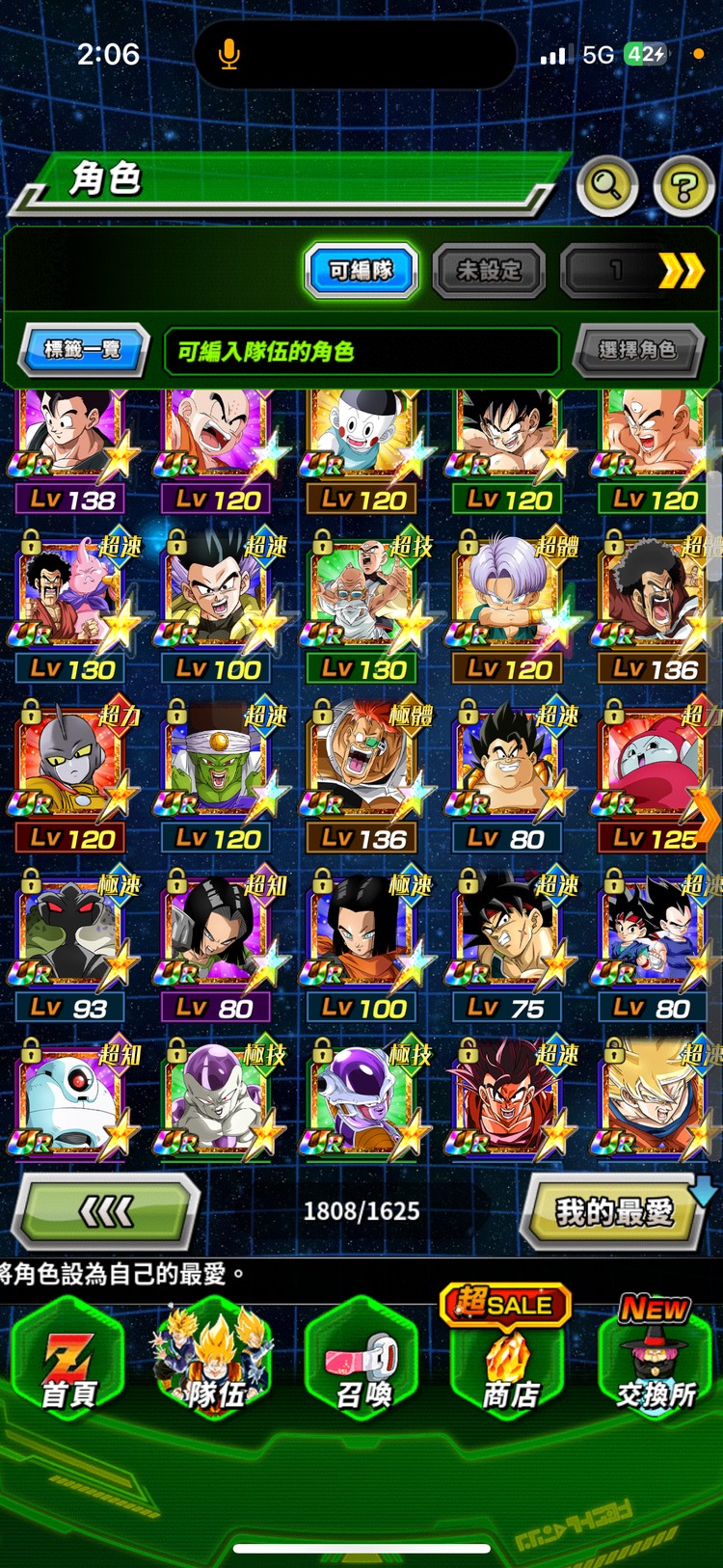
Task: Tap the yellow double-arrow next button
Action: (x=681, y=271)
